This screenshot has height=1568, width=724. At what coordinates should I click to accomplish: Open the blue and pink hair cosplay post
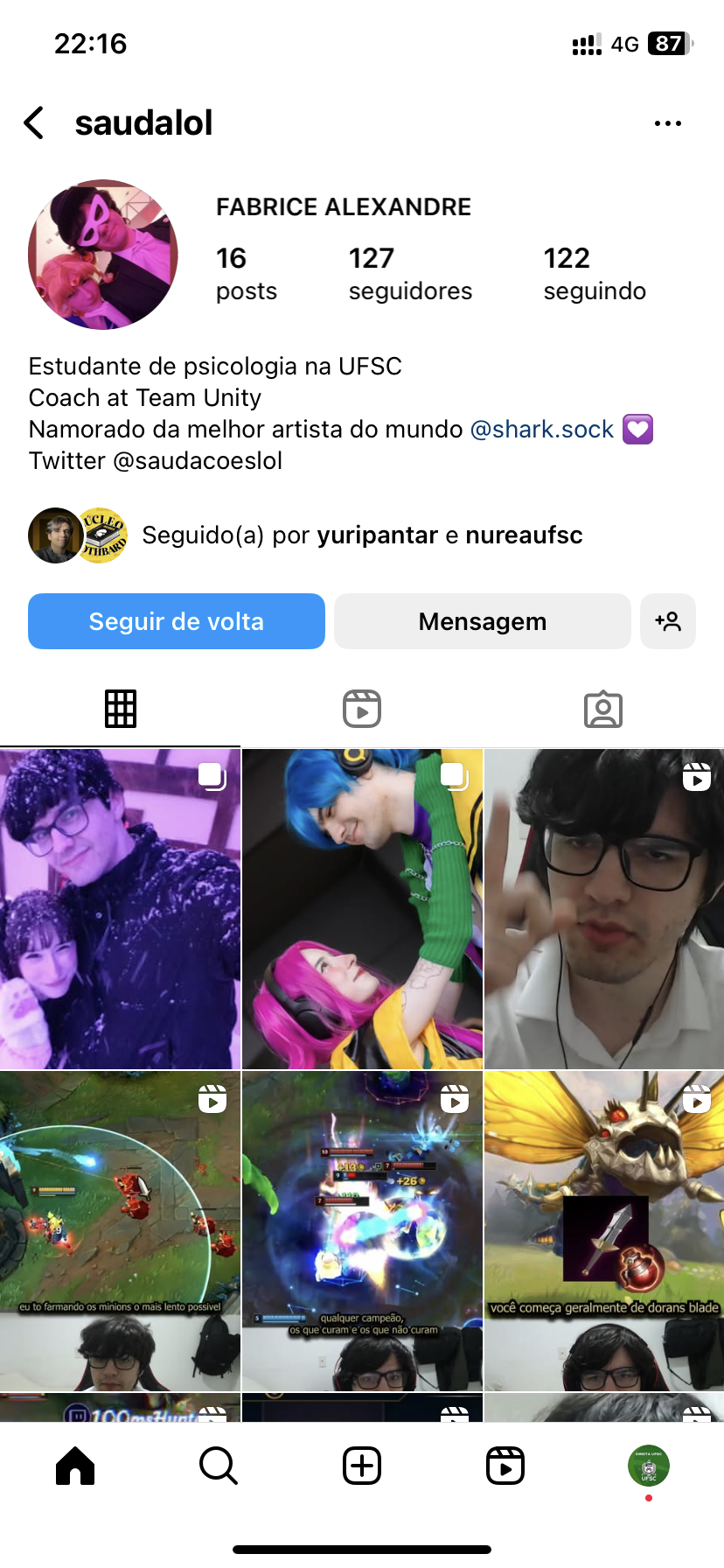tap(362, 908)
